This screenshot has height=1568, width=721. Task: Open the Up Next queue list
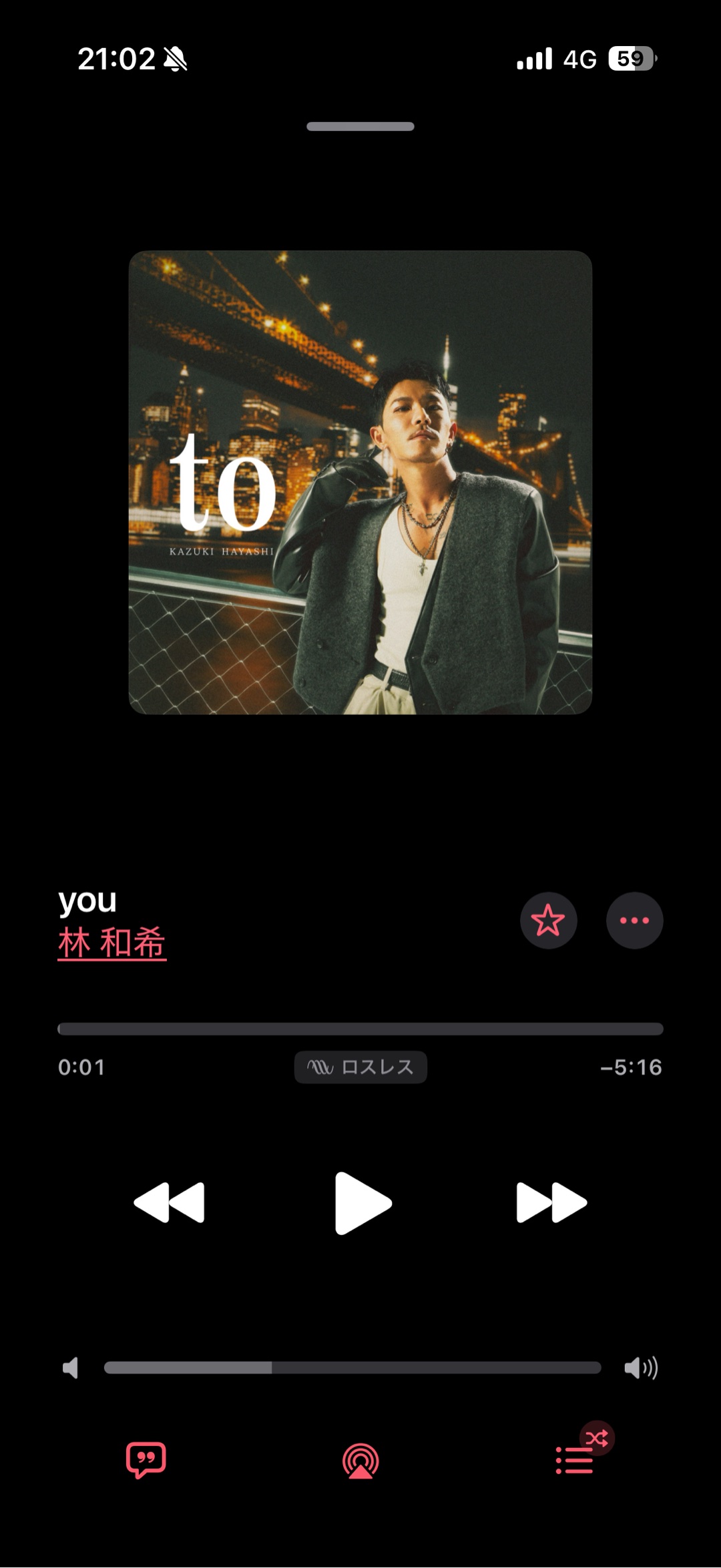click(575, 1460)
